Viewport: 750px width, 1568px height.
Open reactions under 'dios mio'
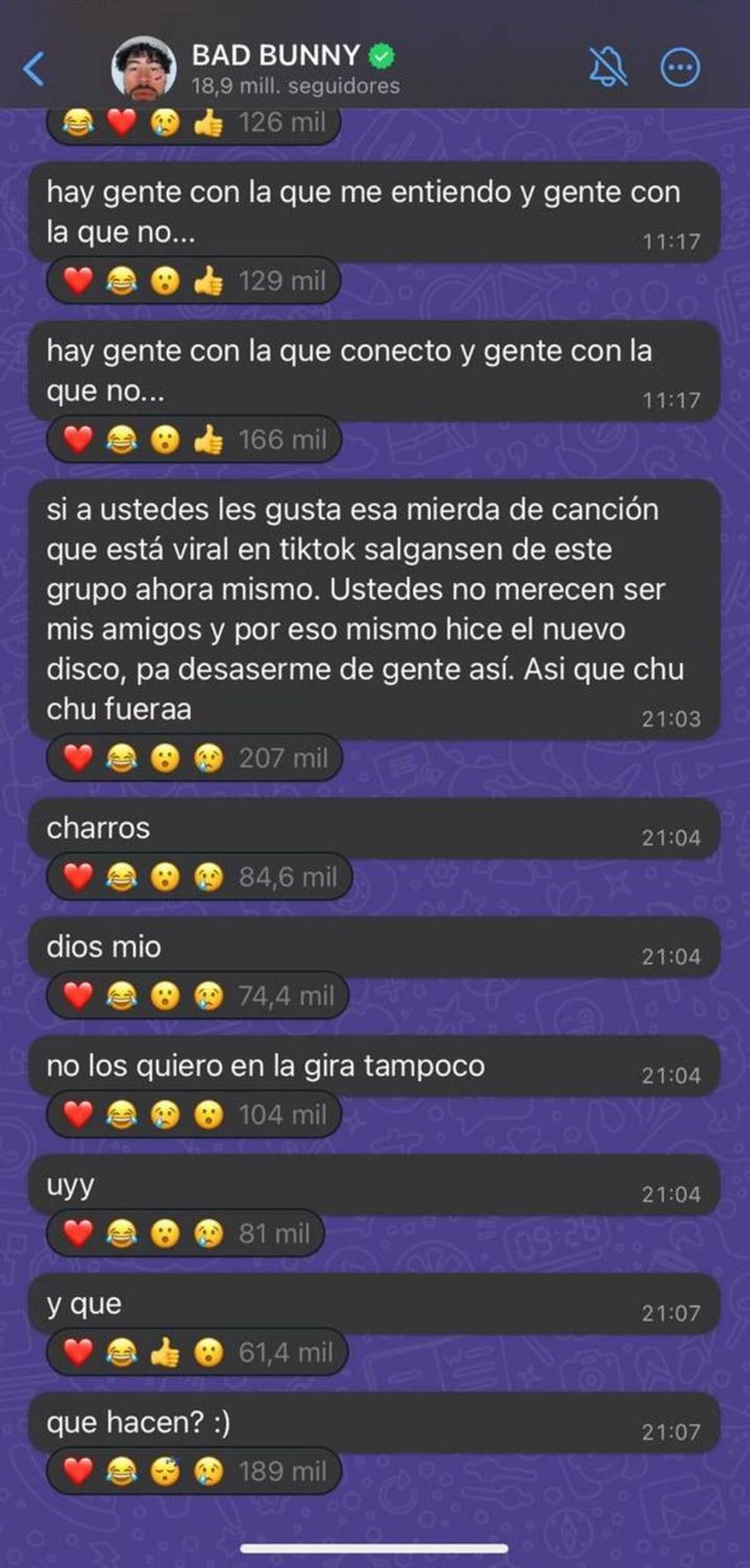tap(197, 996)
